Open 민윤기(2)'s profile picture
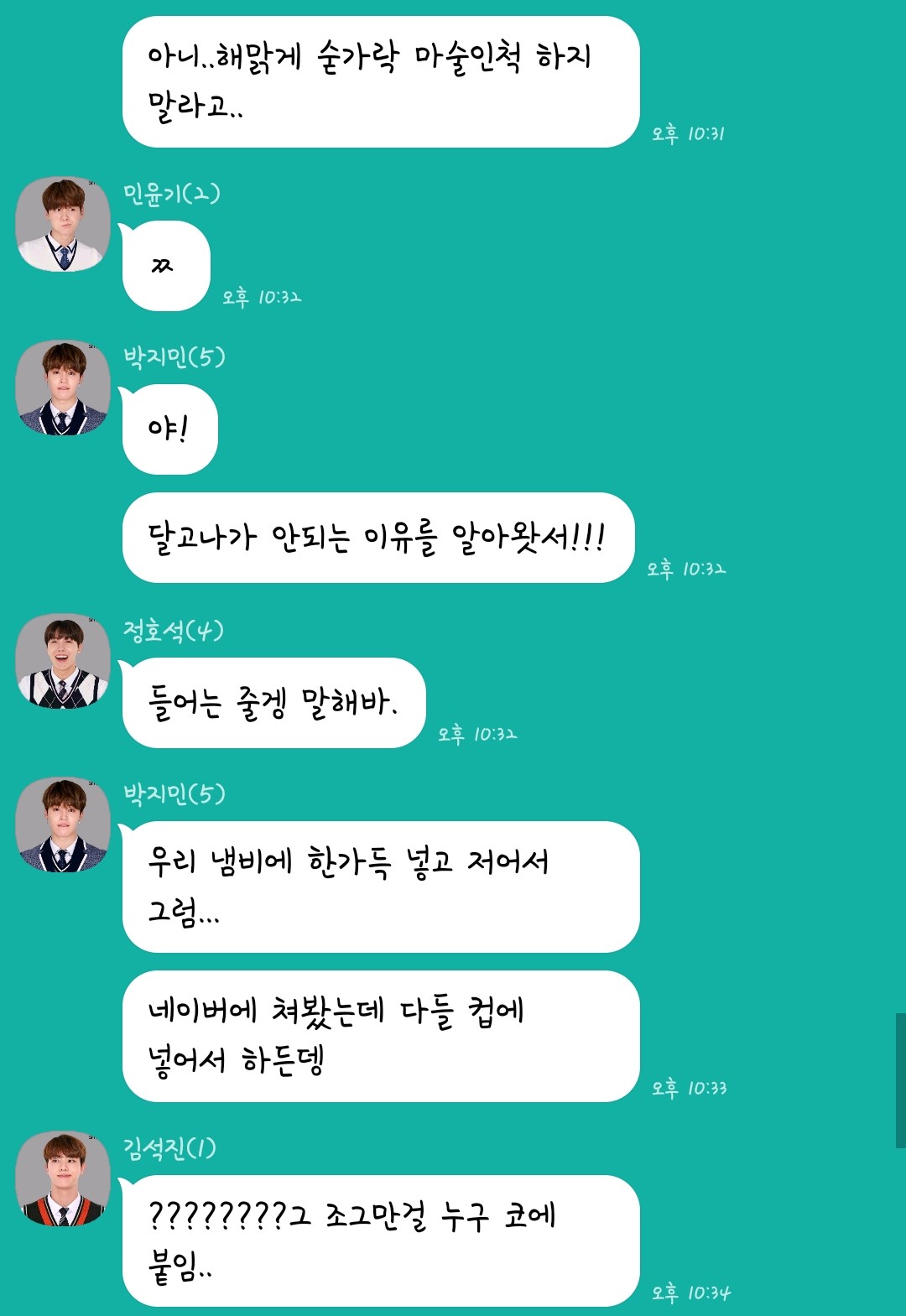The width and height of the screenshot is (906, 1316). [63, 224]
